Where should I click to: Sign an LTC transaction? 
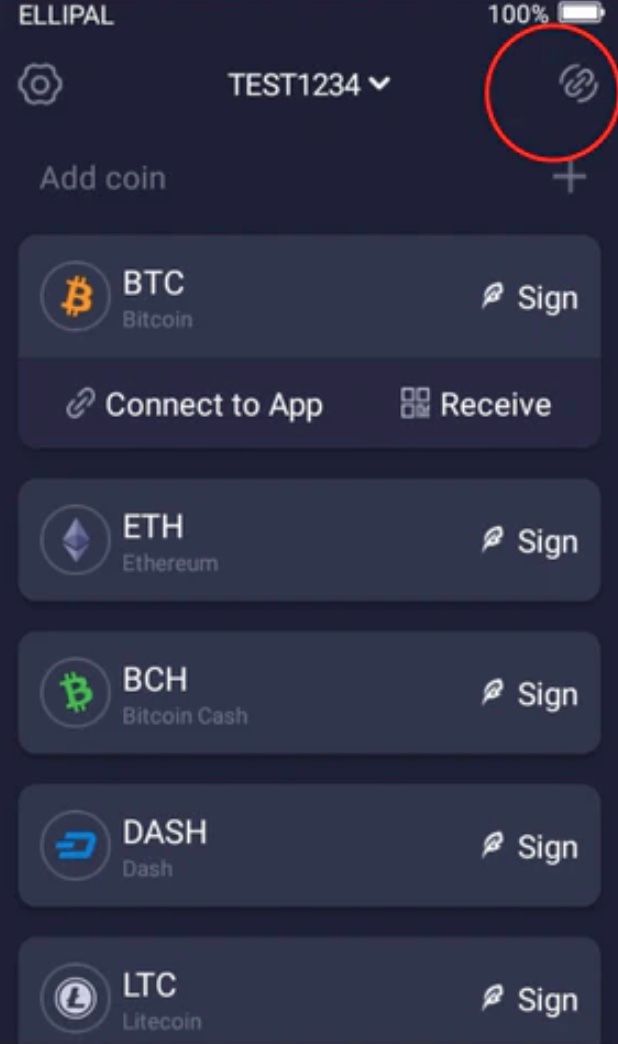click(x=529, y=999)
